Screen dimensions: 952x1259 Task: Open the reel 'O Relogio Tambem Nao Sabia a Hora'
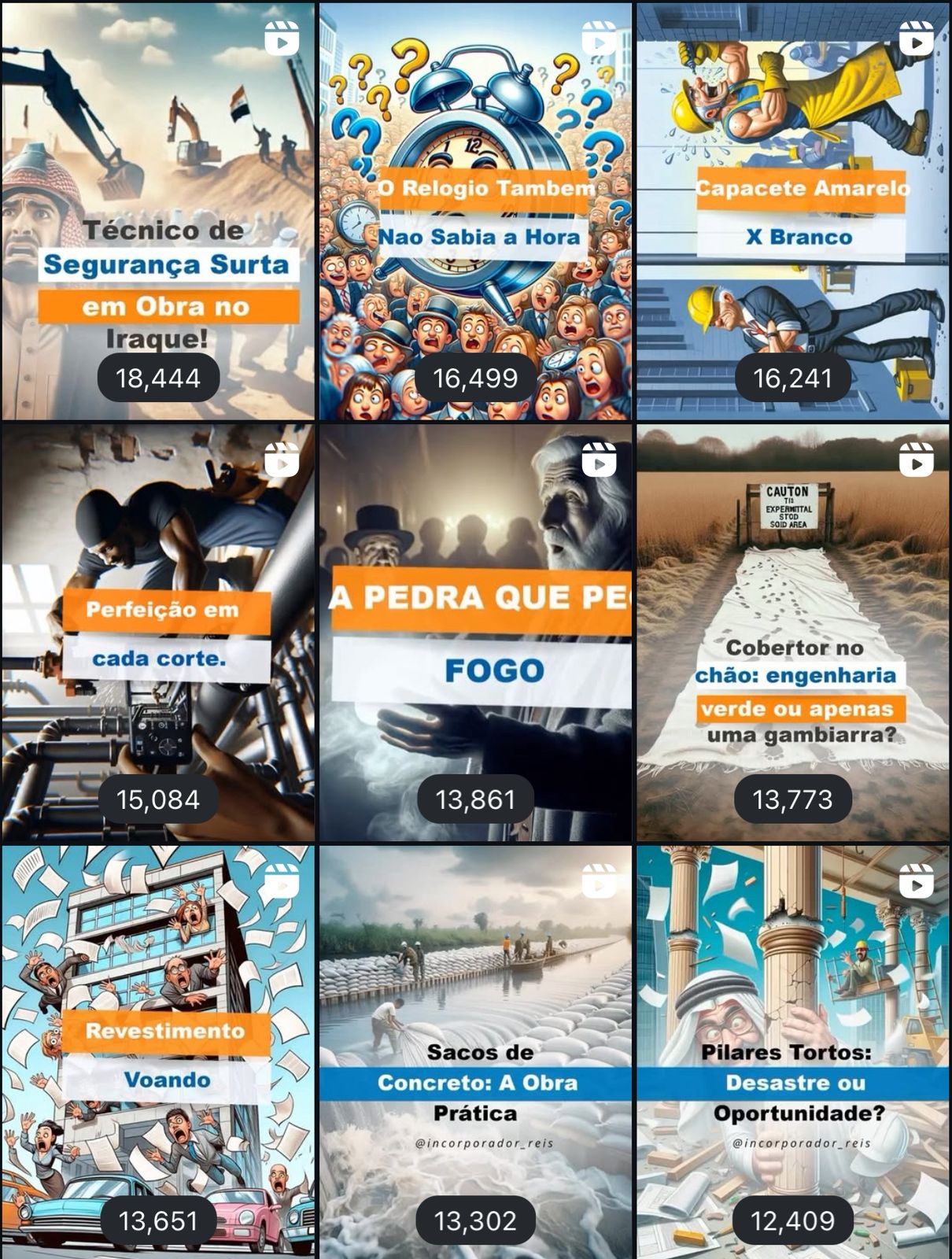point(475,211)
